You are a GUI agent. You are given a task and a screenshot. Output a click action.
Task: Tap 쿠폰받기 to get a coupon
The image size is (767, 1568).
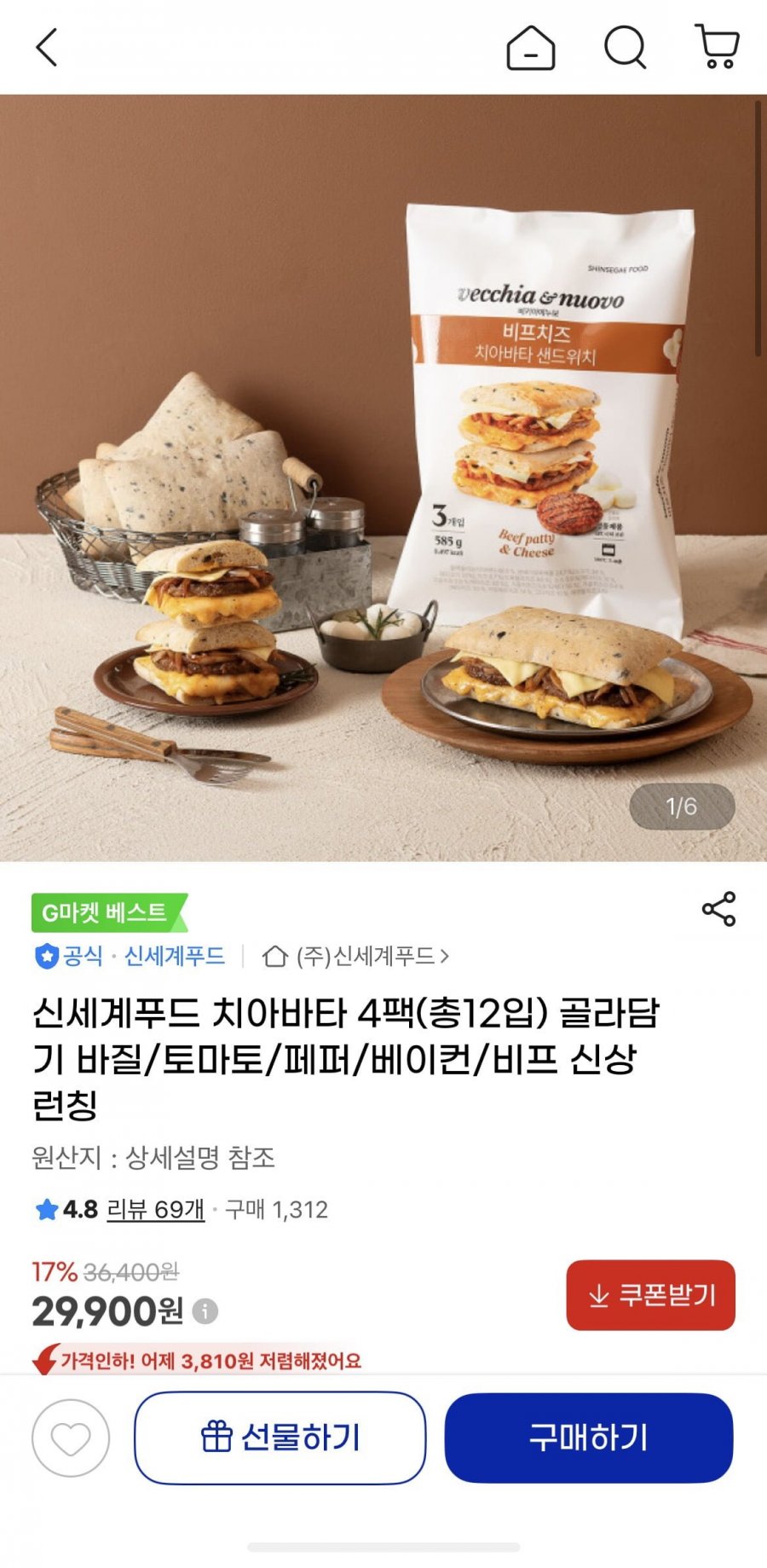coord(650,1295)
